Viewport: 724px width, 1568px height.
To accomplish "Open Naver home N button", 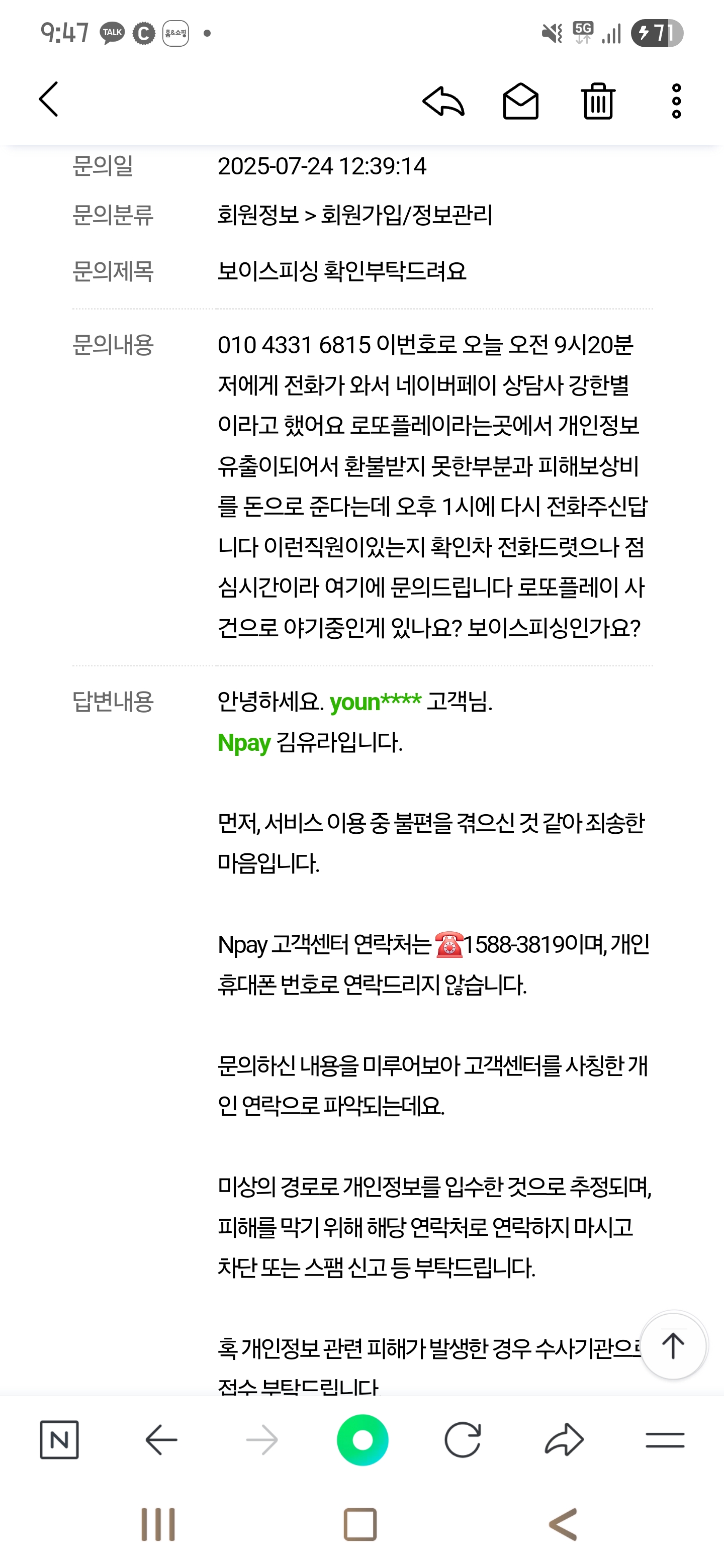I will click(x=59, y=1440).
